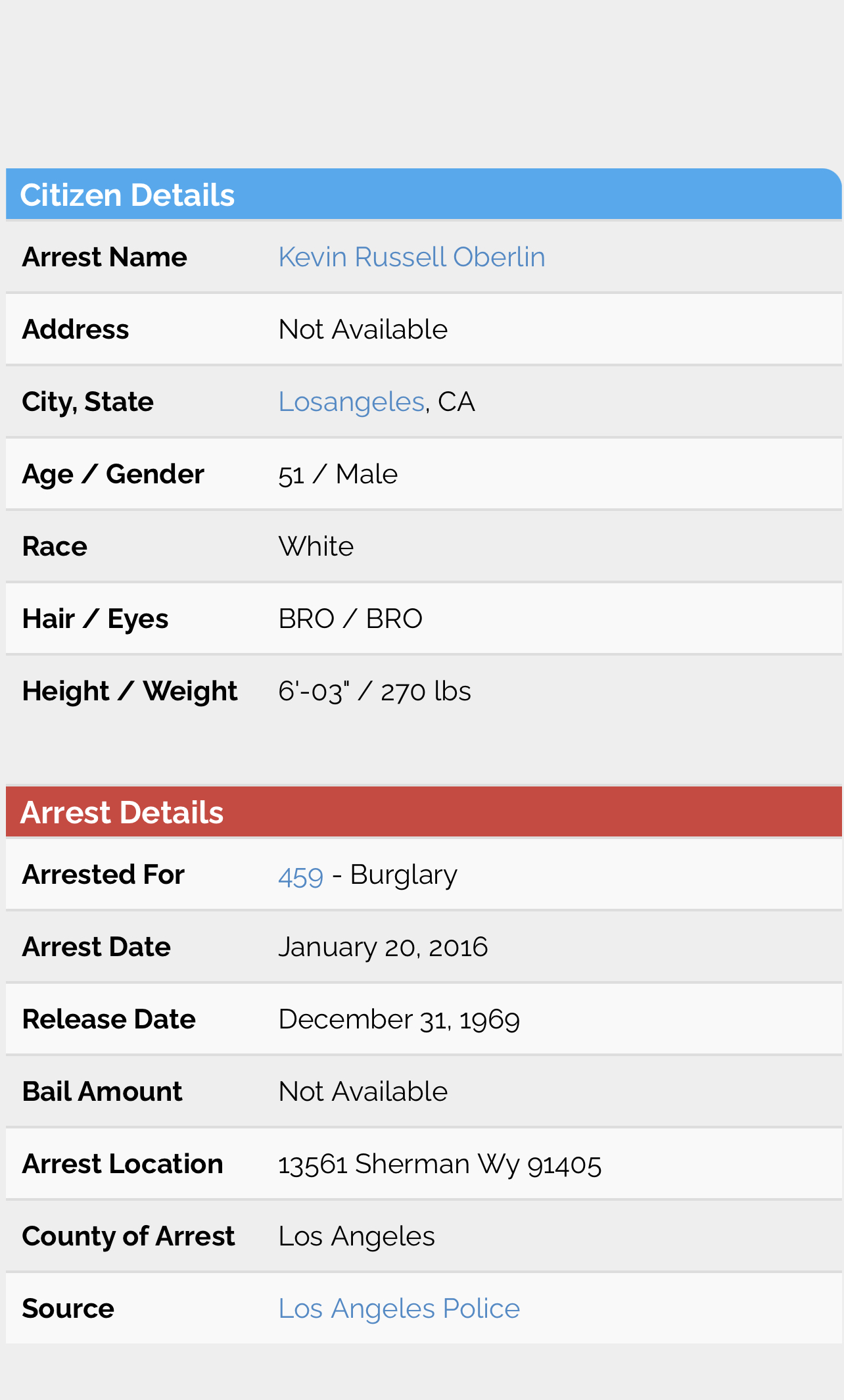This screenshot has width=844, height=1400.
Task: Follow the Los Angeles Police source link
Action: pyautogui.click(x=399, y=1309)
